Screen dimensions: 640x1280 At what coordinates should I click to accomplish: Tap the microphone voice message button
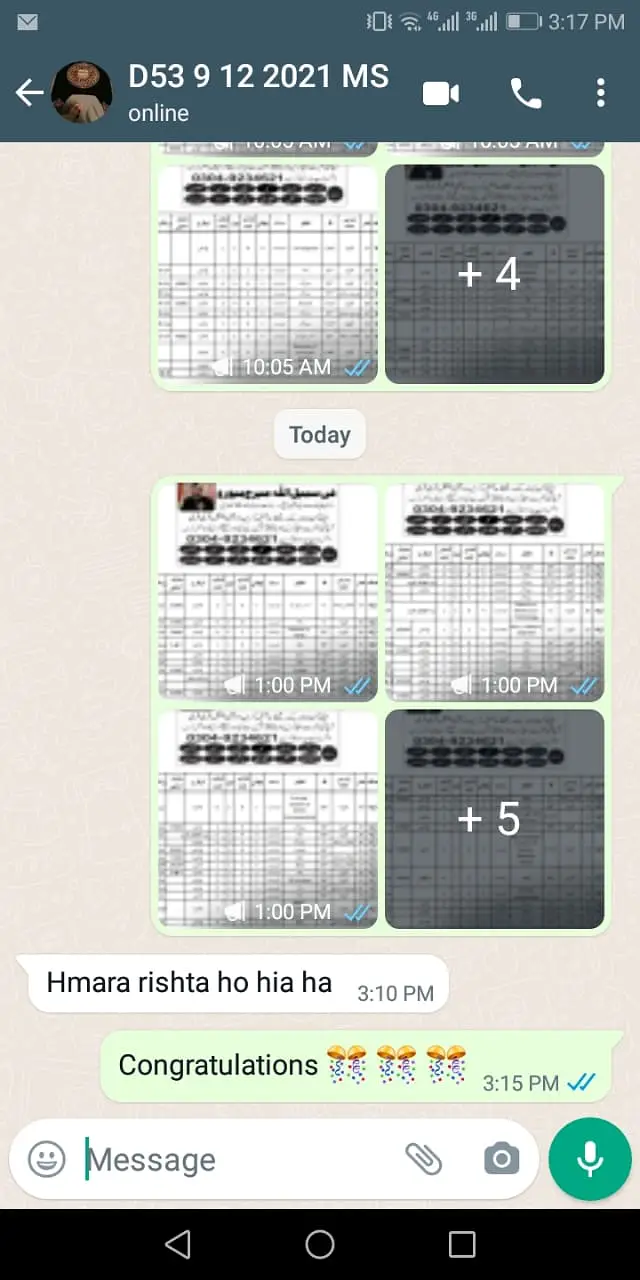click(590, 1159)
